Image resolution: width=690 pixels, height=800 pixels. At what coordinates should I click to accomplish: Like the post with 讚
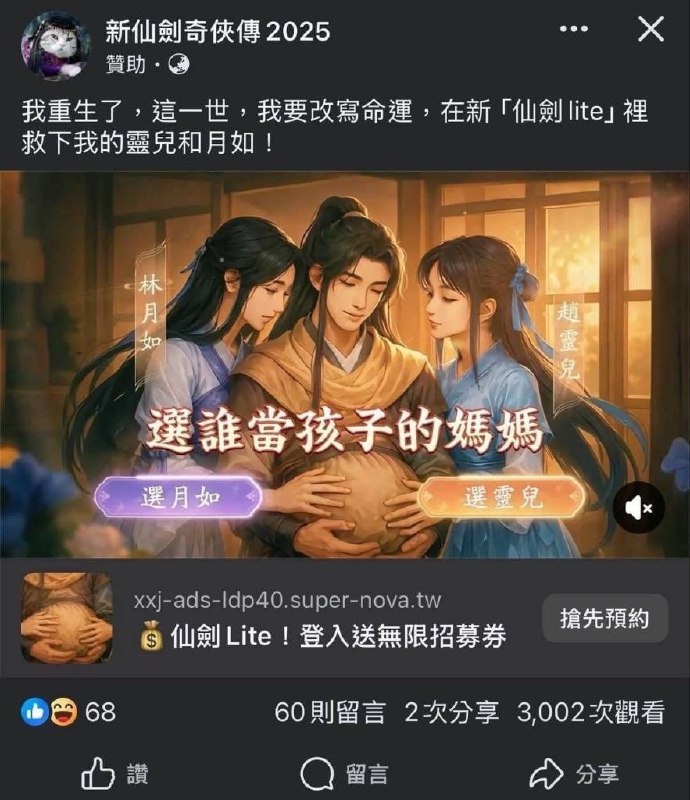pos(113,773)
